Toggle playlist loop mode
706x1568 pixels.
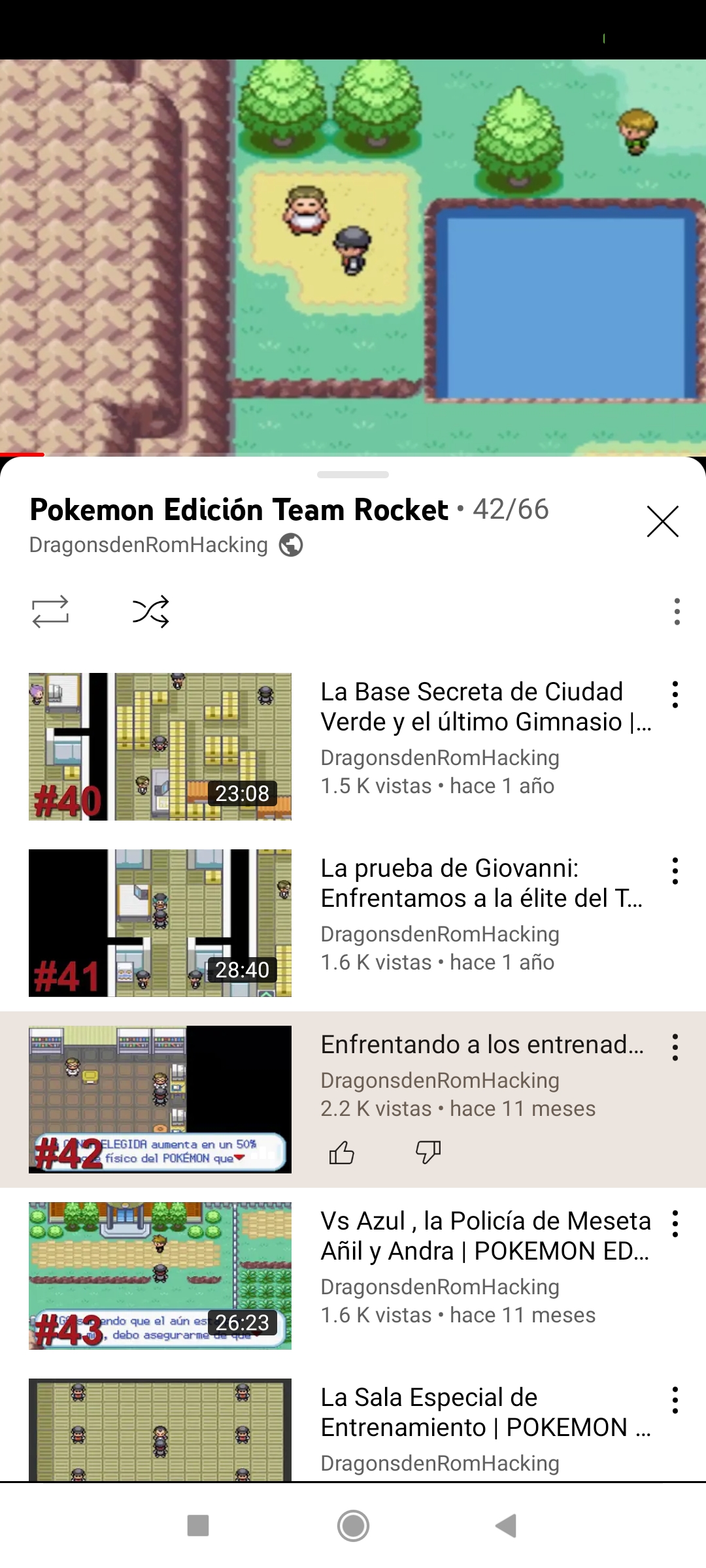pos(50,612)
